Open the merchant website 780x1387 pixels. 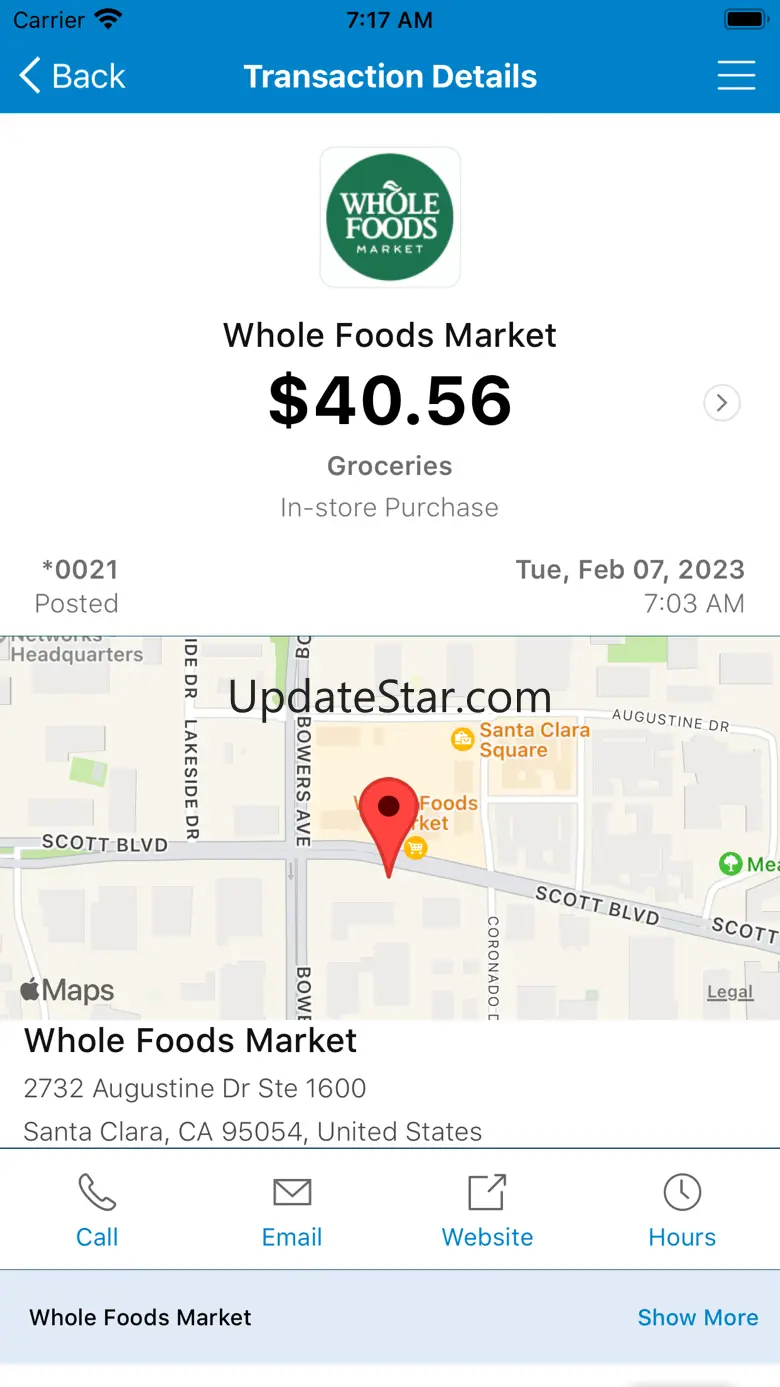point(487,1211)
